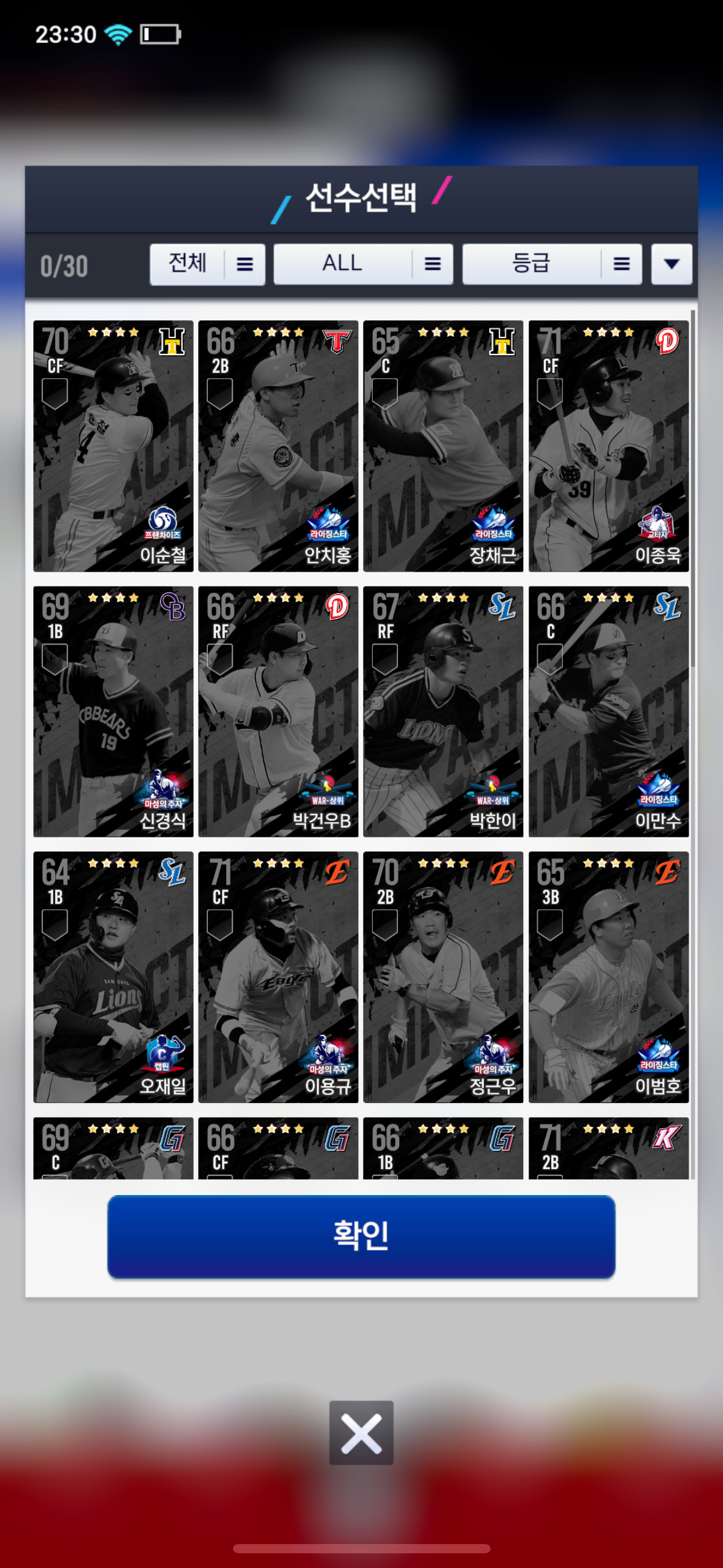This screenshot has height=1568, width=723.
Task: Confirm selection with 확인 button
Action: click(361, 1236)
